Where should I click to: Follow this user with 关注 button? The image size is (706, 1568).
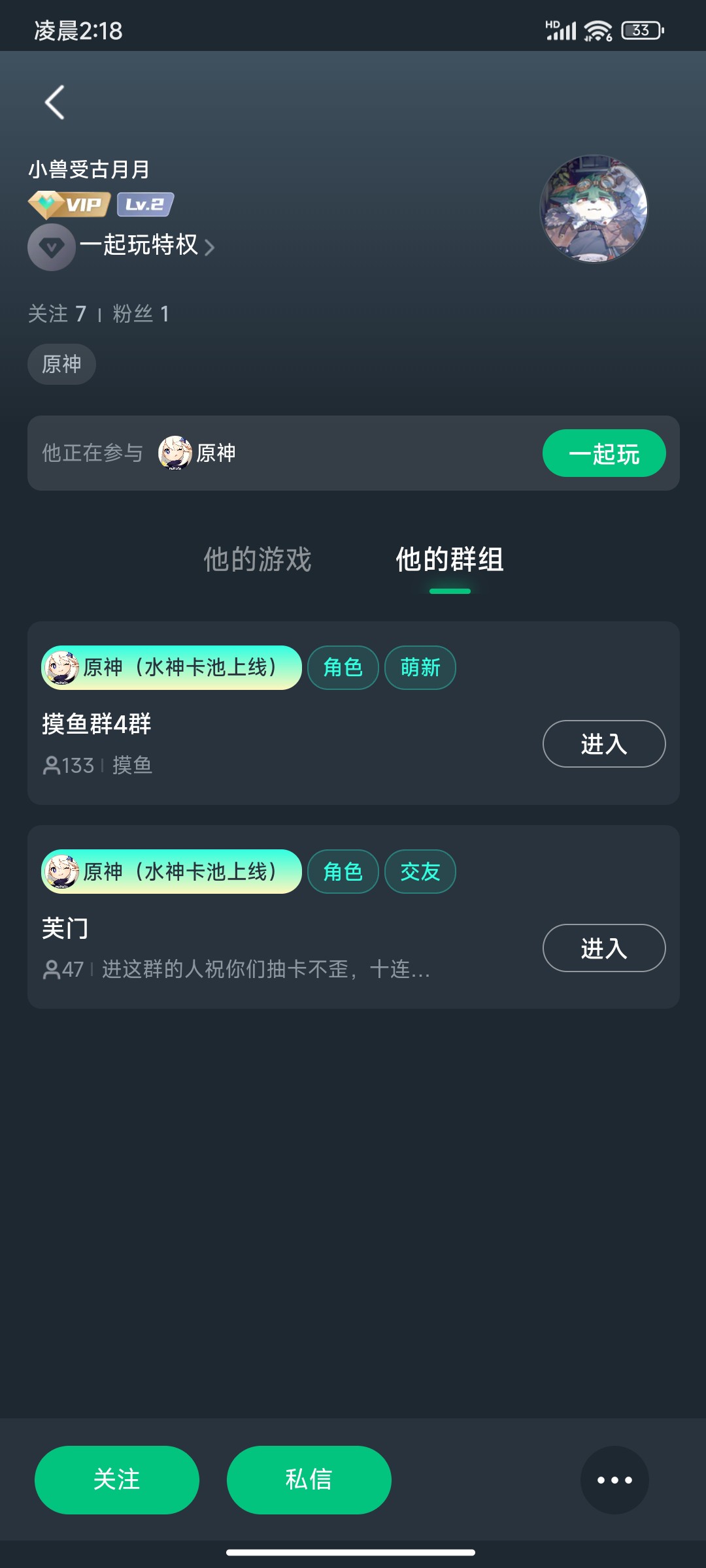[x=116, y=1480]
